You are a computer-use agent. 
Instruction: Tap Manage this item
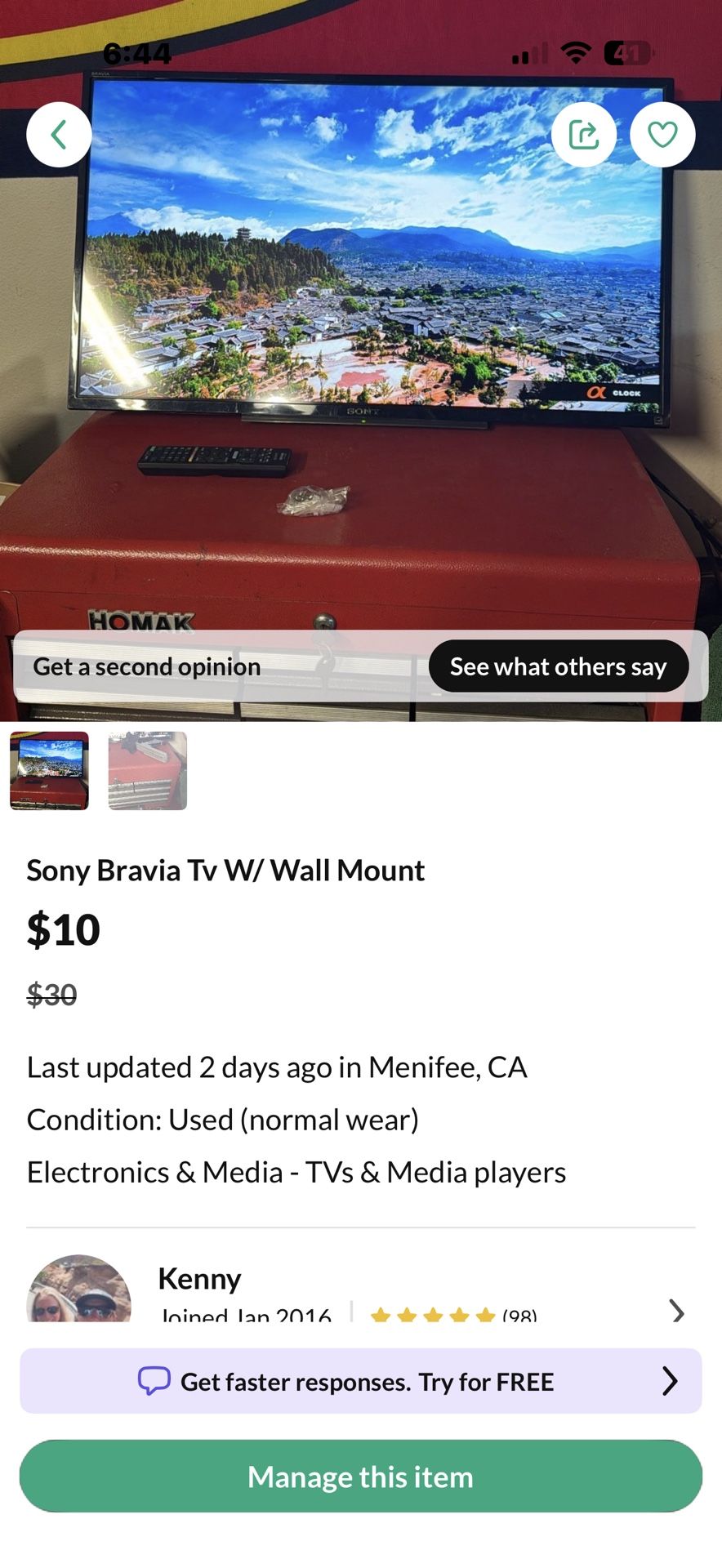[360, 1477]
